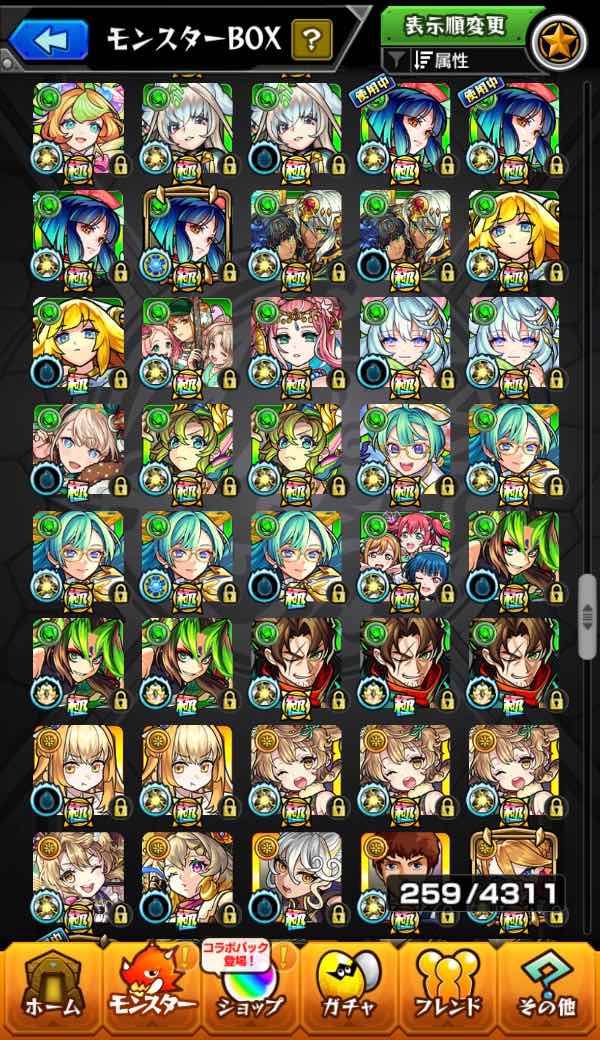This screenshot has width=600, height=1040.
Task: Open the その他 tab
Action: coord(550,992)
